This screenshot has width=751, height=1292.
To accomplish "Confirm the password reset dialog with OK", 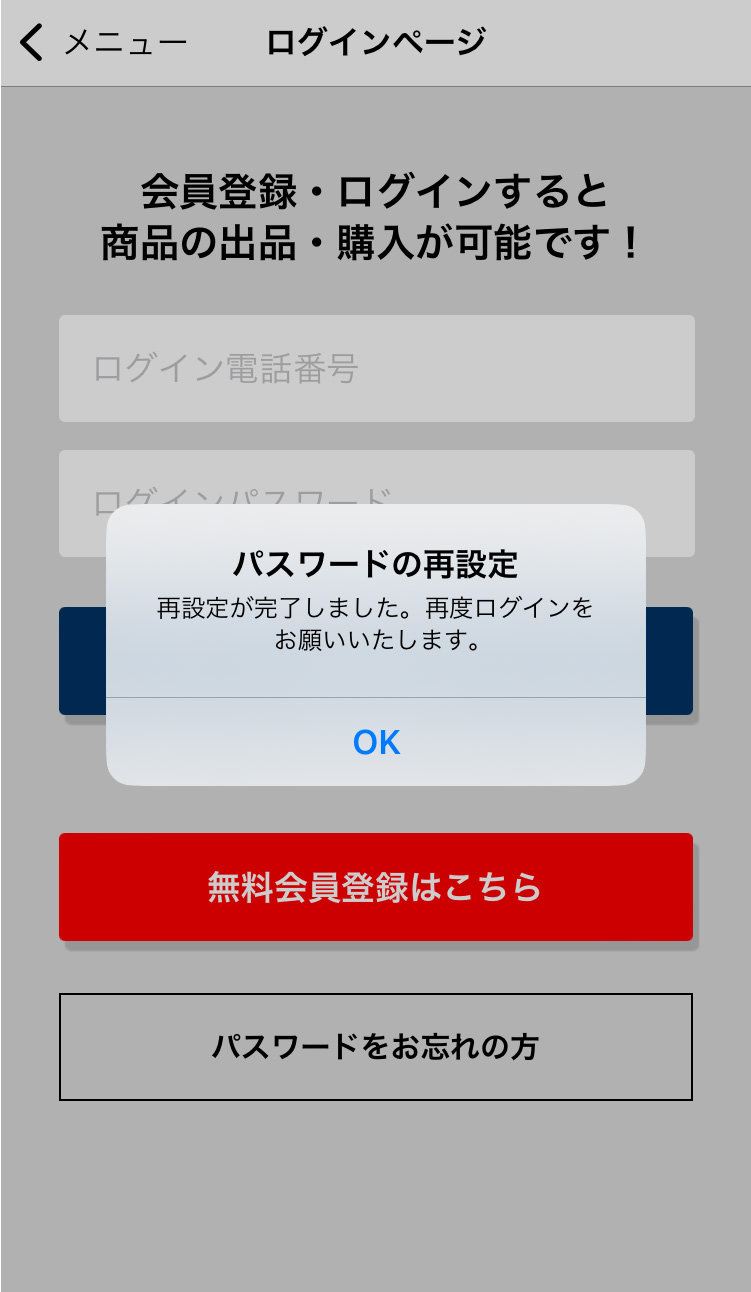I will click(376, 742).
